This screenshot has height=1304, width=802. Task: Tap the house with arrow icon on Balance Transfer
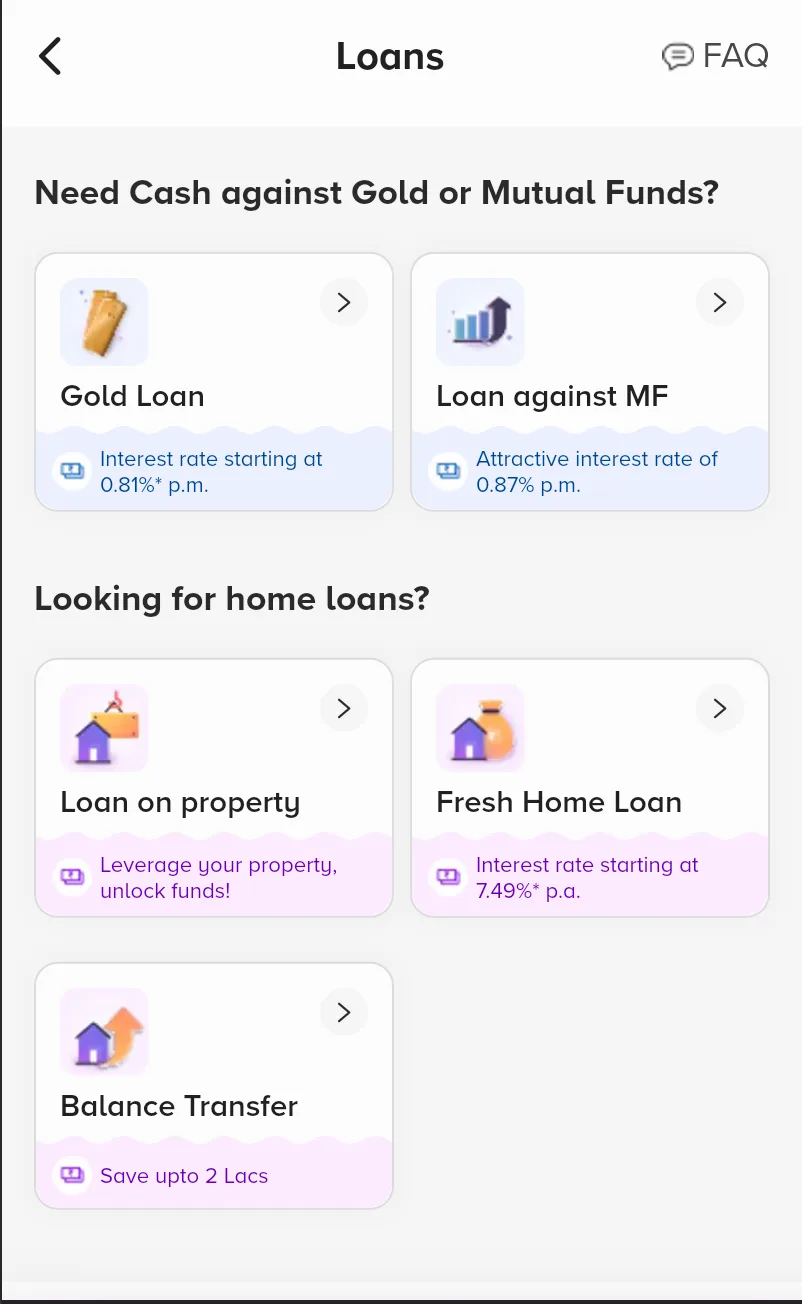point(103,1031)
